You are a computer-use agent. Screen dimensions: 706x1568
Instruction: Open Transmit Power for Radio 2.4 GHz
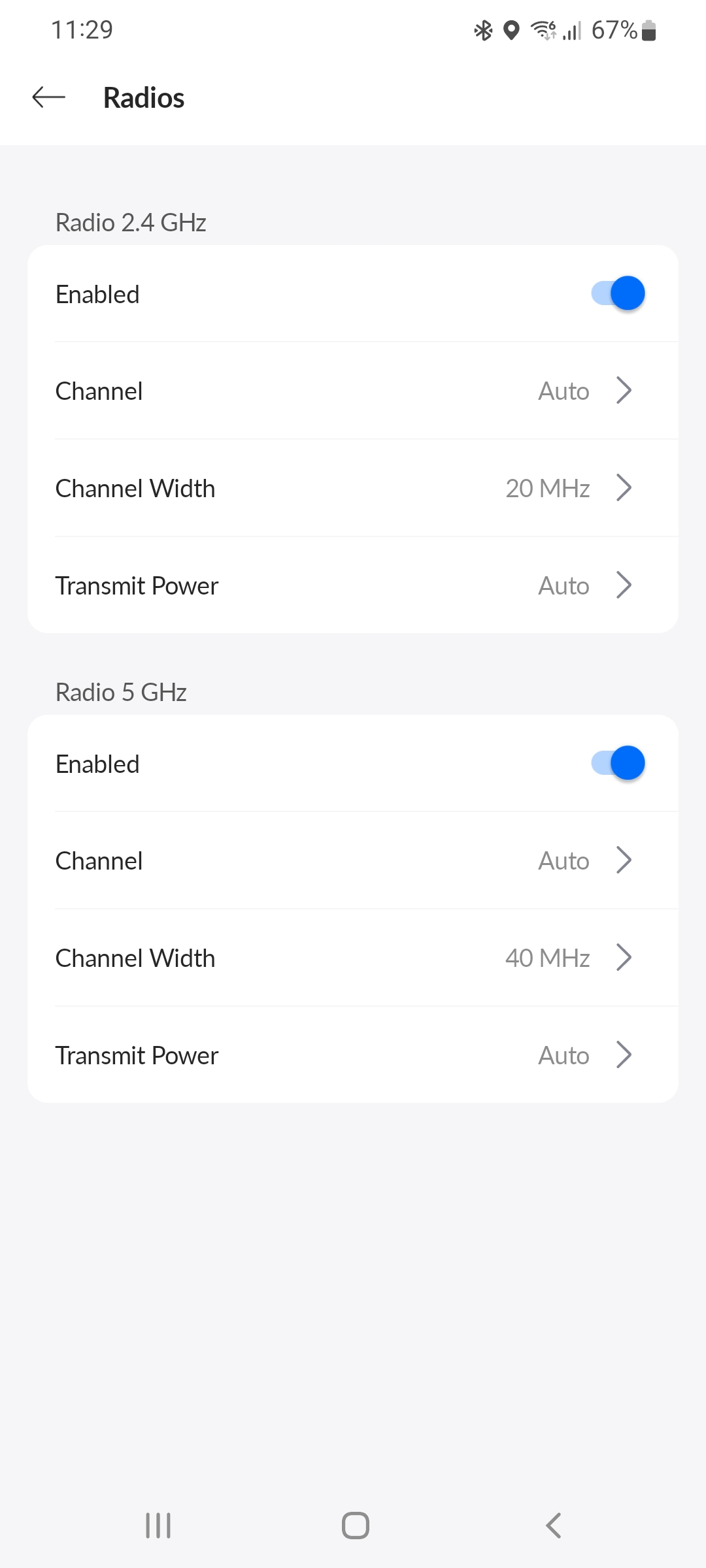[353, 585]
